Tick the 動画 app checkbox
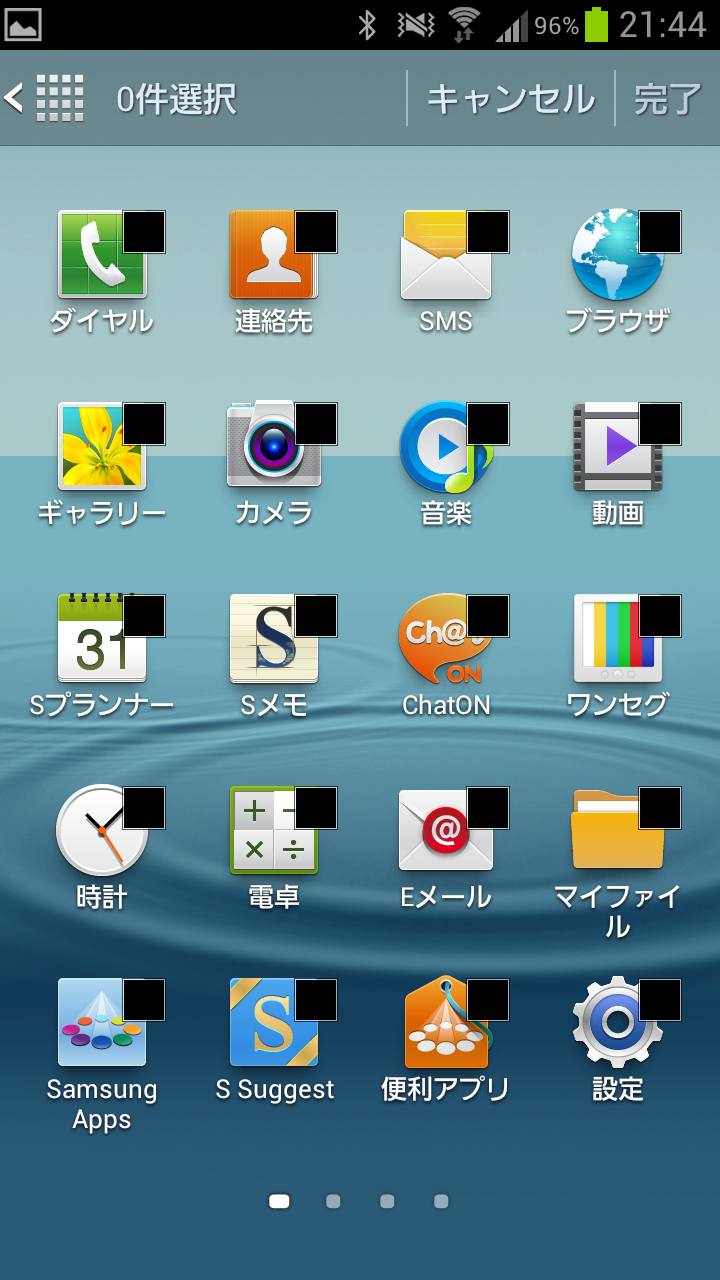This screenshot has height=1280, width=720. [x=660, y=424]
